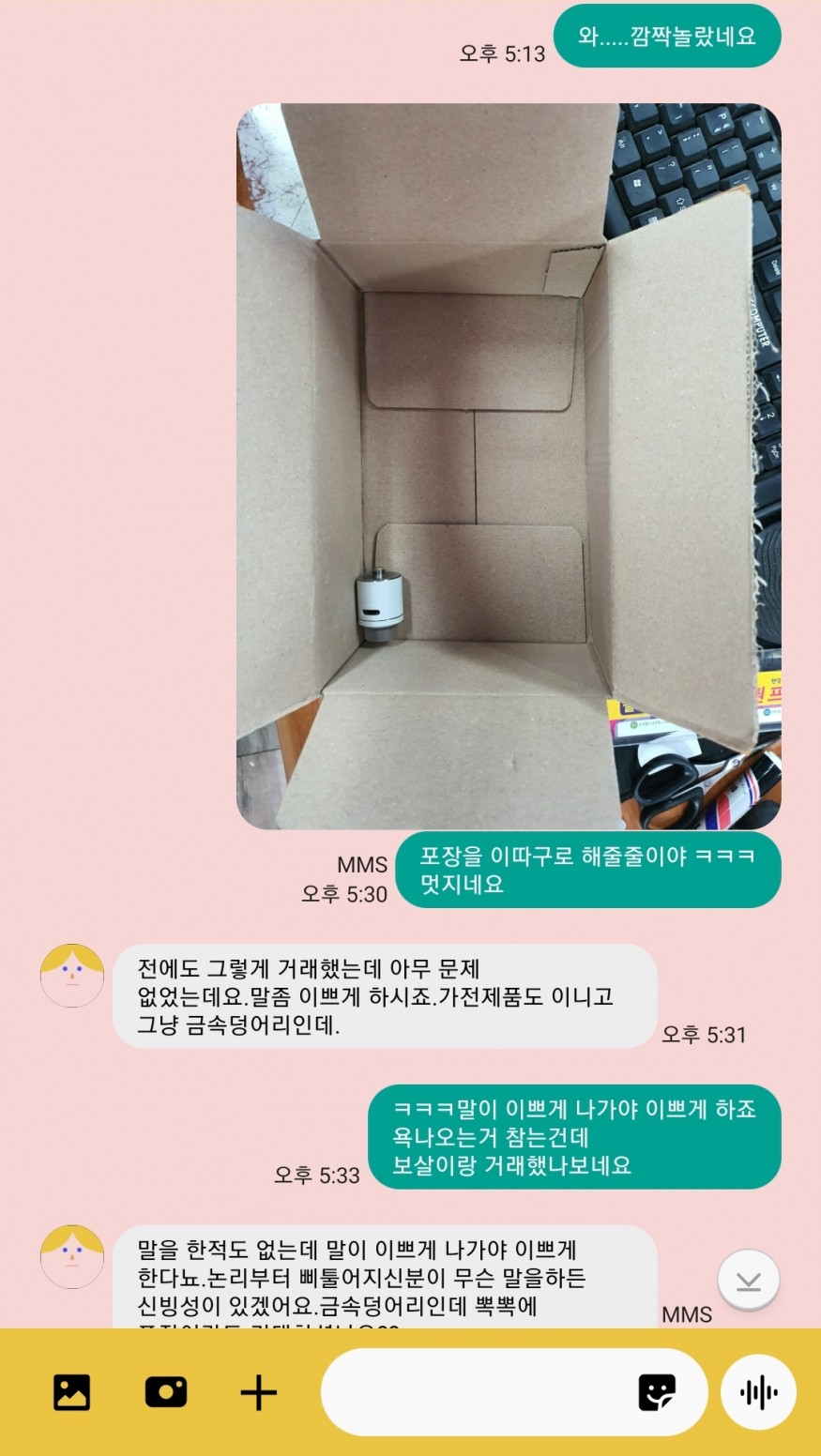Open the sent photo of the cardboard box

[508, 466]
